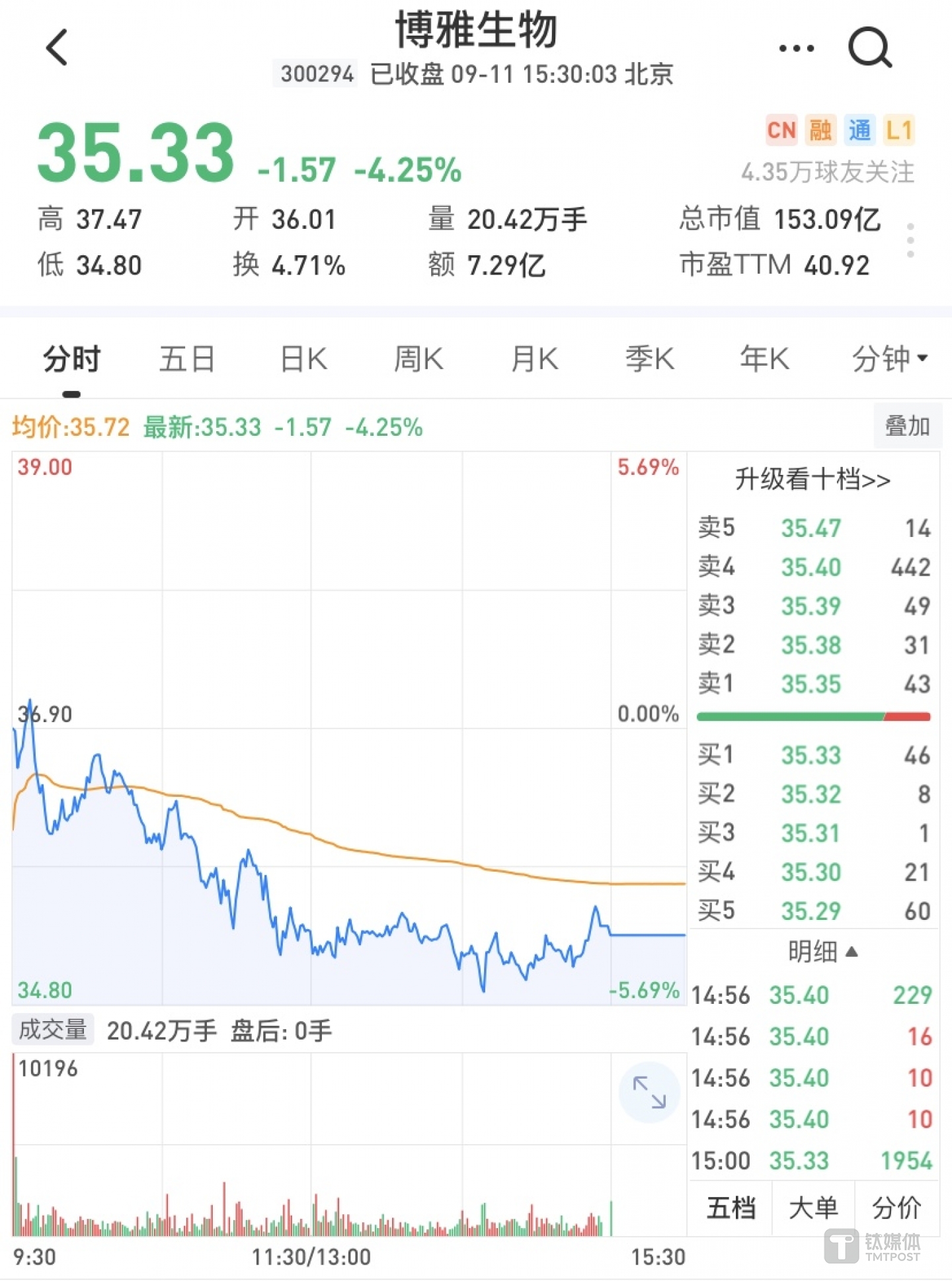Select the 分时 intraday tab
The image size is (952, 1281).
71,359
